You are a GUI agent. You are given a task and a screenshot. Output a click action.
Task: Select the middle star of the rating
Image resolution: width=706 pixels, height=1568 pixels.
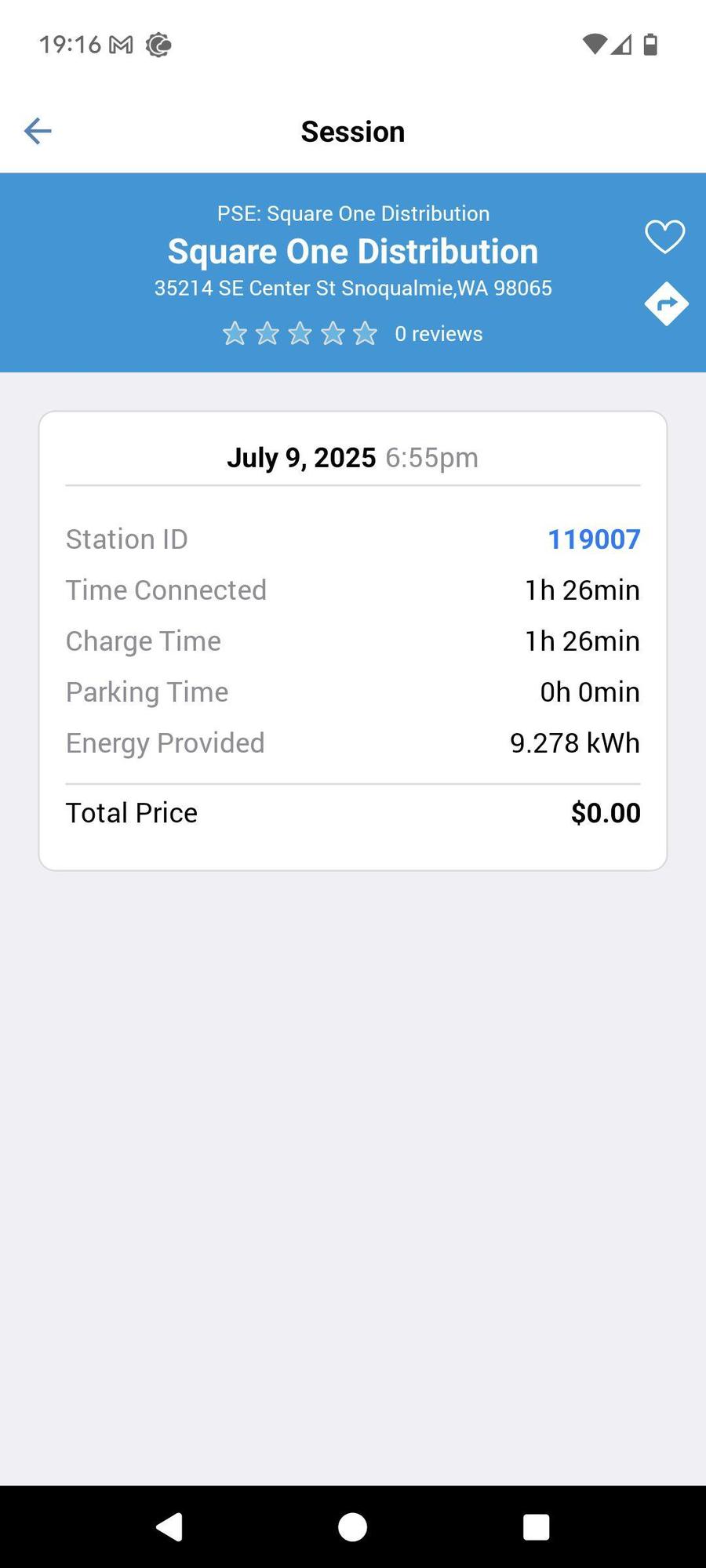click(x=299, y=333)
